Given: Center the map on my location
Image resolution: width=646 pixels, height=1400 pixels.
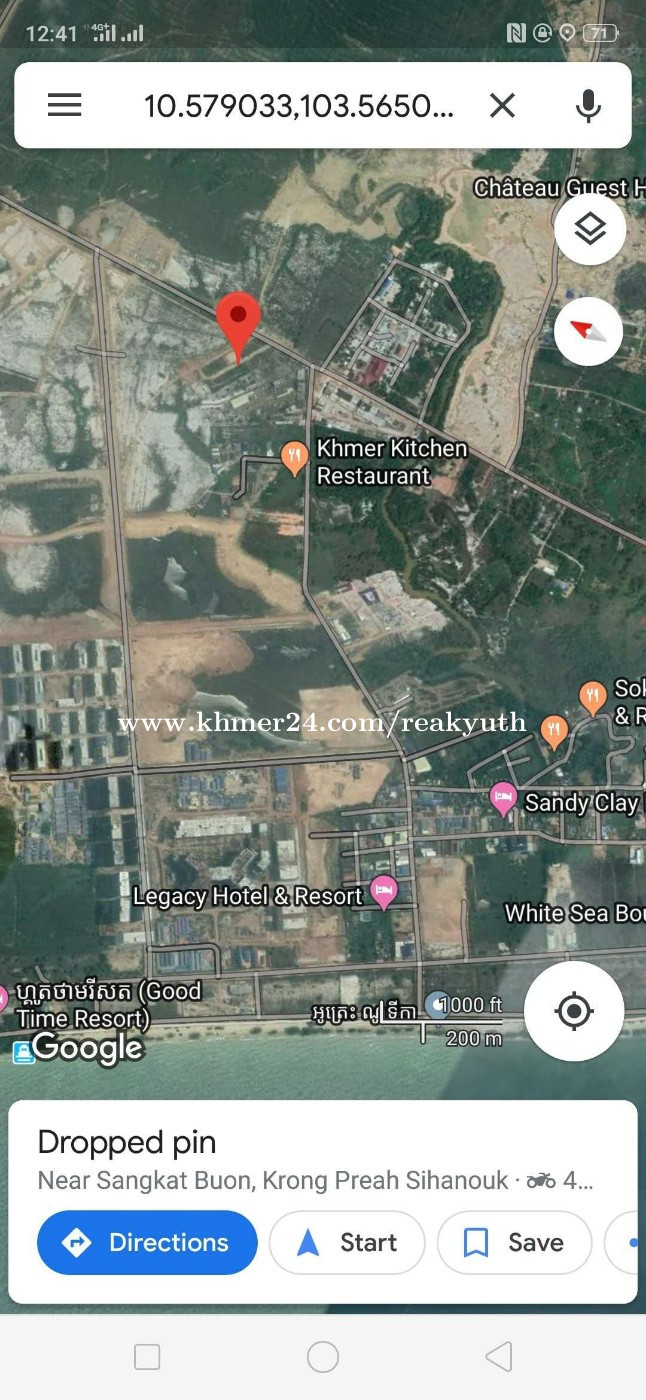Looking at the screenshot, I should [574, 1011].
